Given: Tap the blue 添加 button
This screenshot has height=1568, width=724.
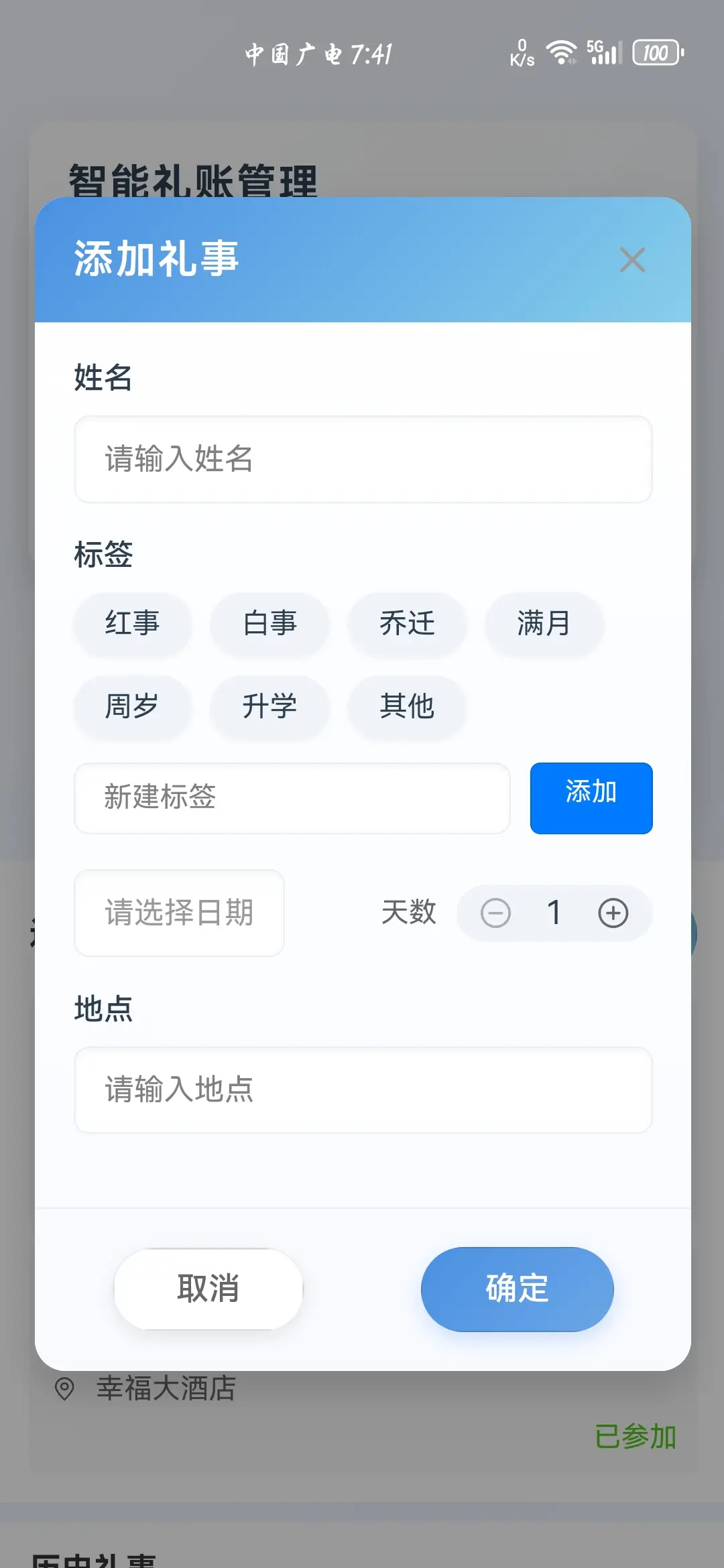Looking at the screenshot, I should 591,798.
